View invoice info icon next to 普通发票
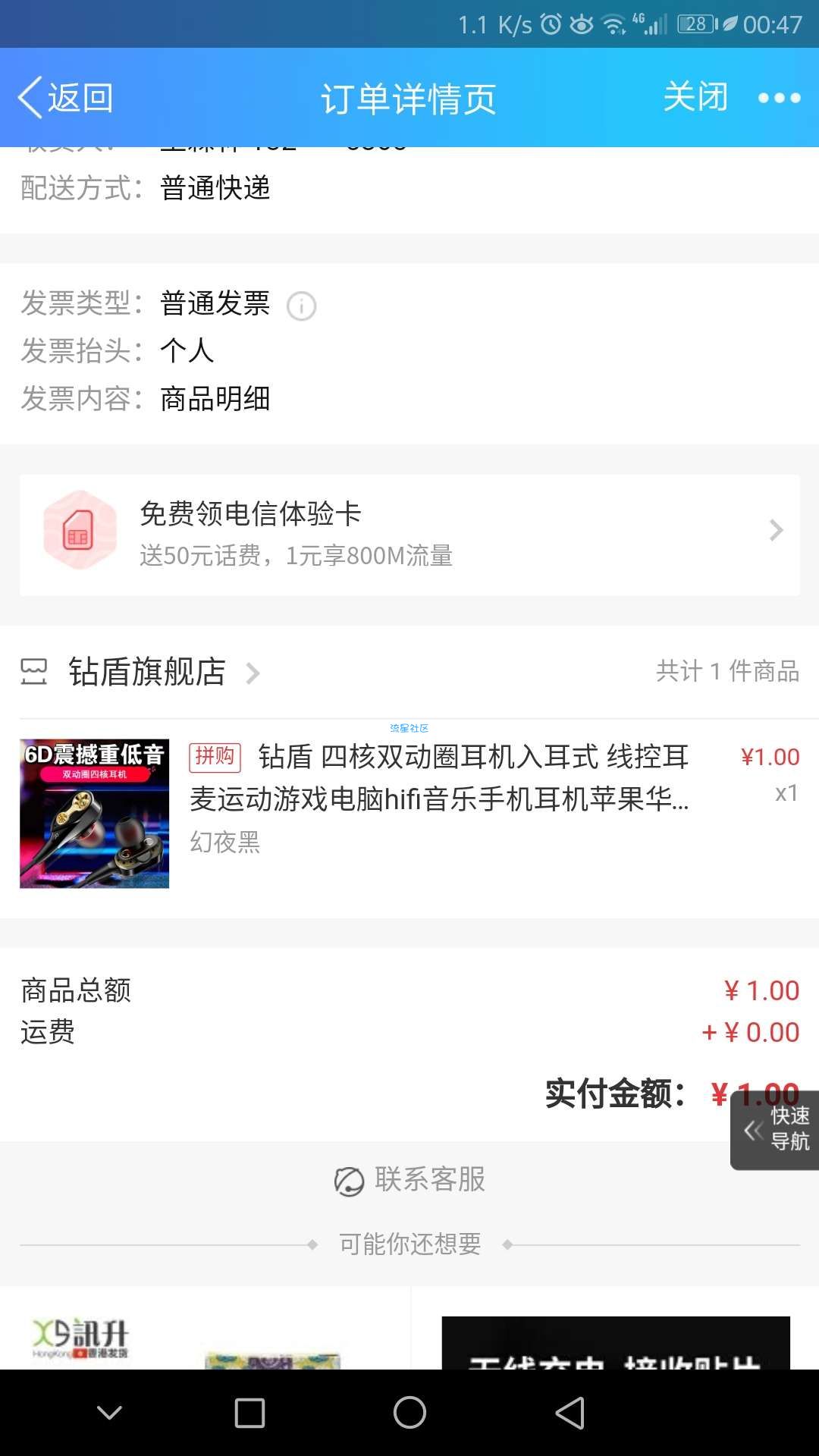The width and height of the screenshot is (819, 1456). 301,306
